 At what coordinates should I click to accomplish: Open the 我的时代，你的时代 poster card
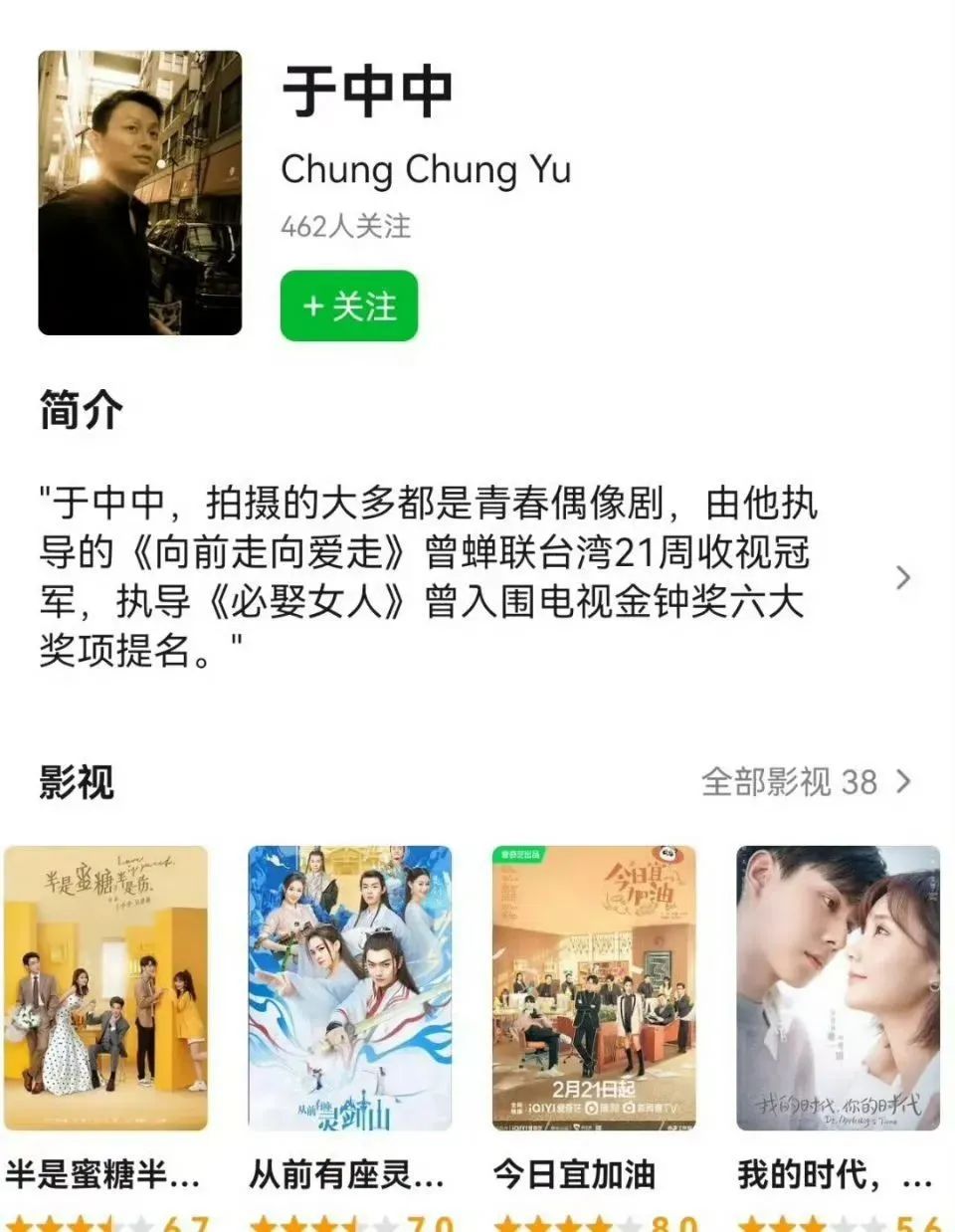pos(838,988)
